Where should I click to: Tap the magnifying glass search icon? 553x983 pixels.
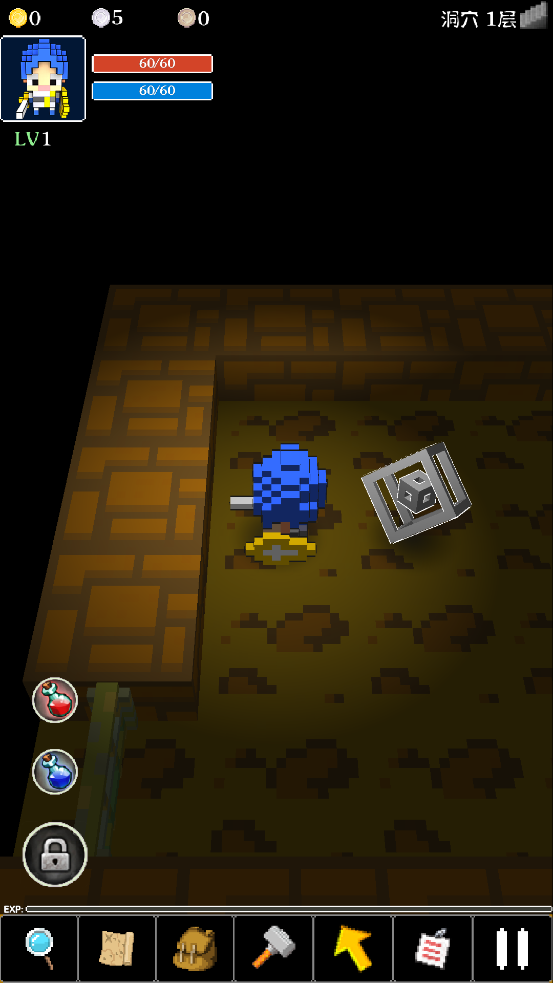pos(39,949)
